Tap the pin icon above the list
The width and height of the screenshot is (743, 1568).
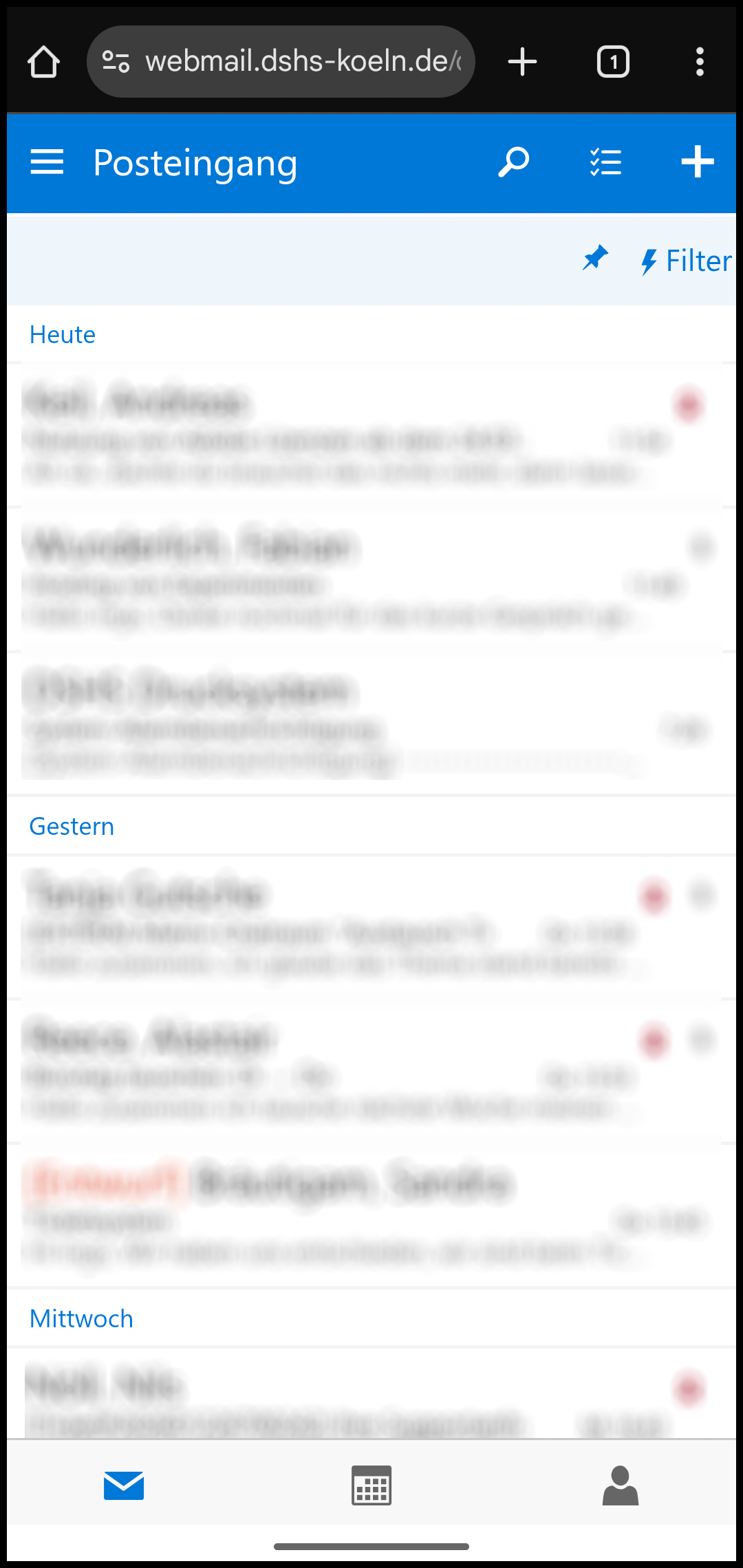(595, 259)
